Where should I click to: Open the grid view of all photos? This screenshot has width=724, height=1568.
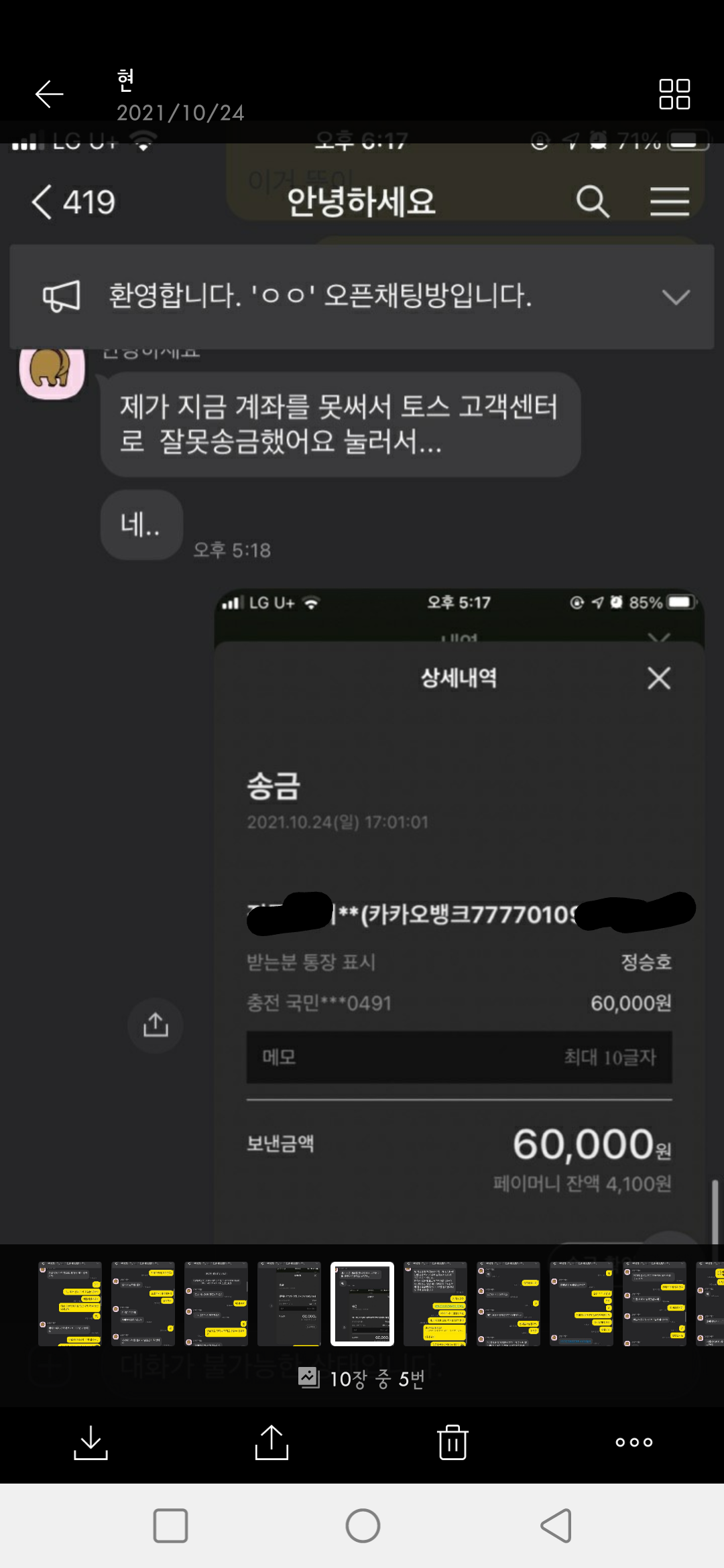[674, 94]
